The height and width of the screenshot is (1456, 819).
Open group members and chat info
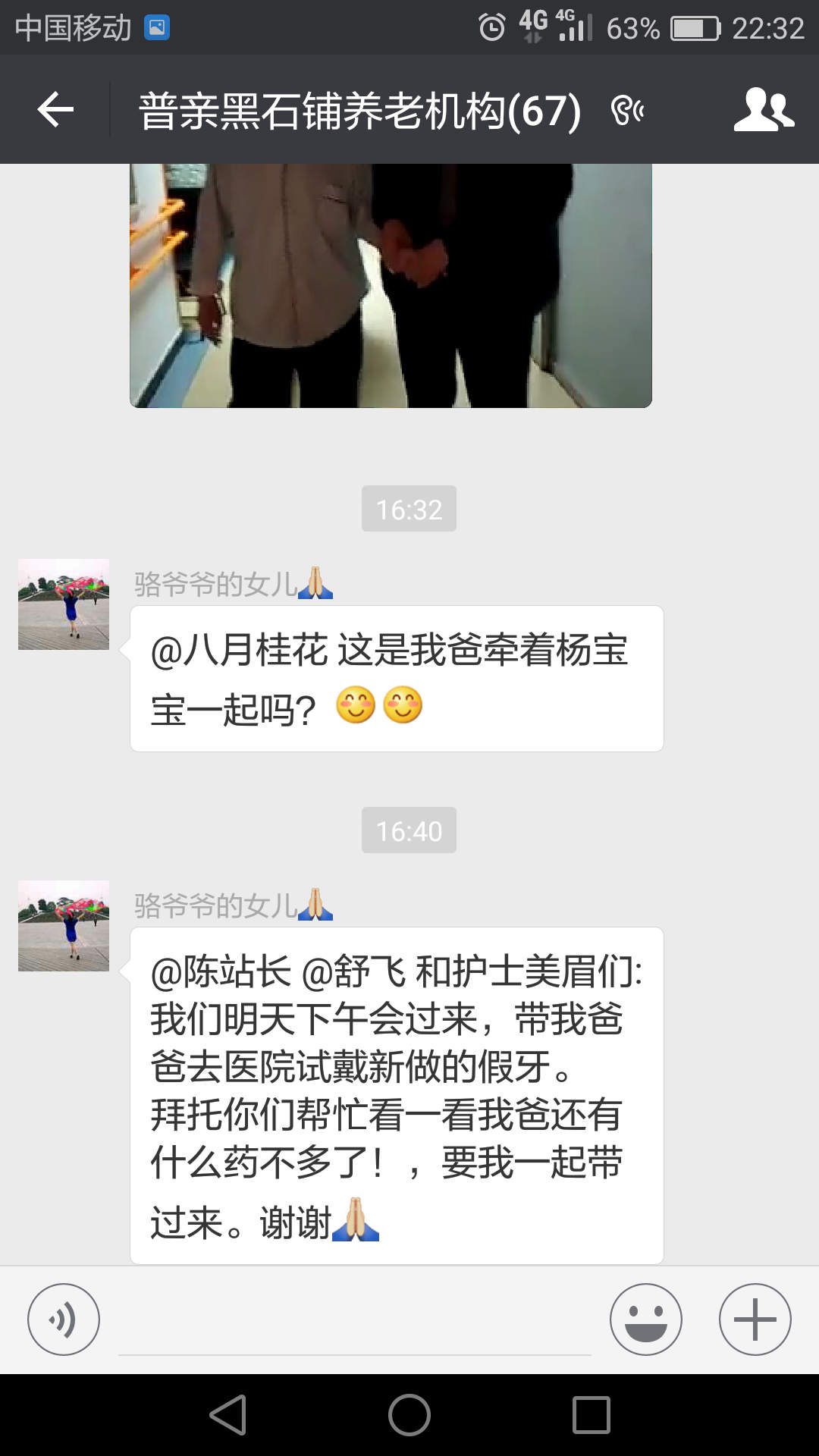point(763,110)
